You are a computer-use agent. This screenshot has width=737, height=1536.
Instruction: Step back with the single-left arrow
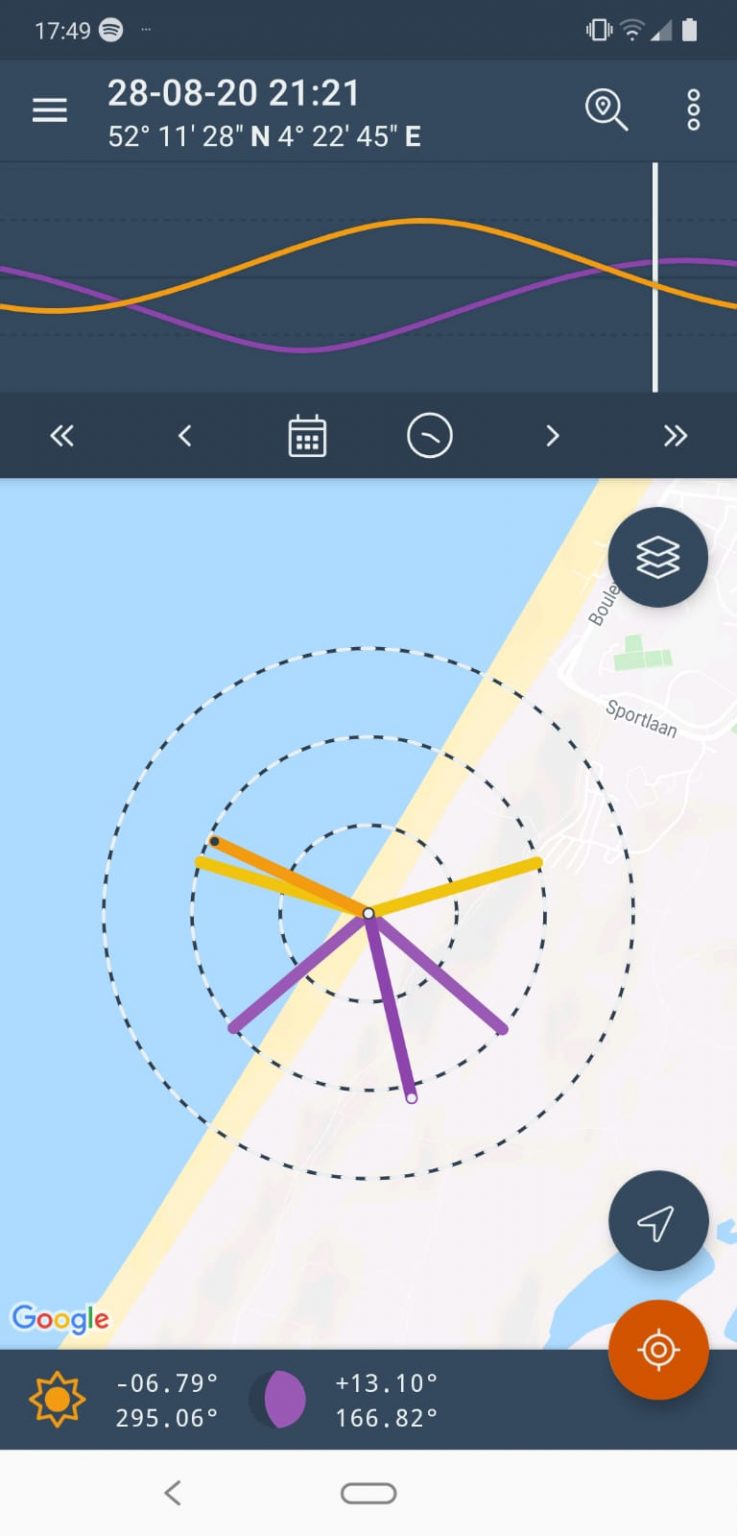[184, 436]
